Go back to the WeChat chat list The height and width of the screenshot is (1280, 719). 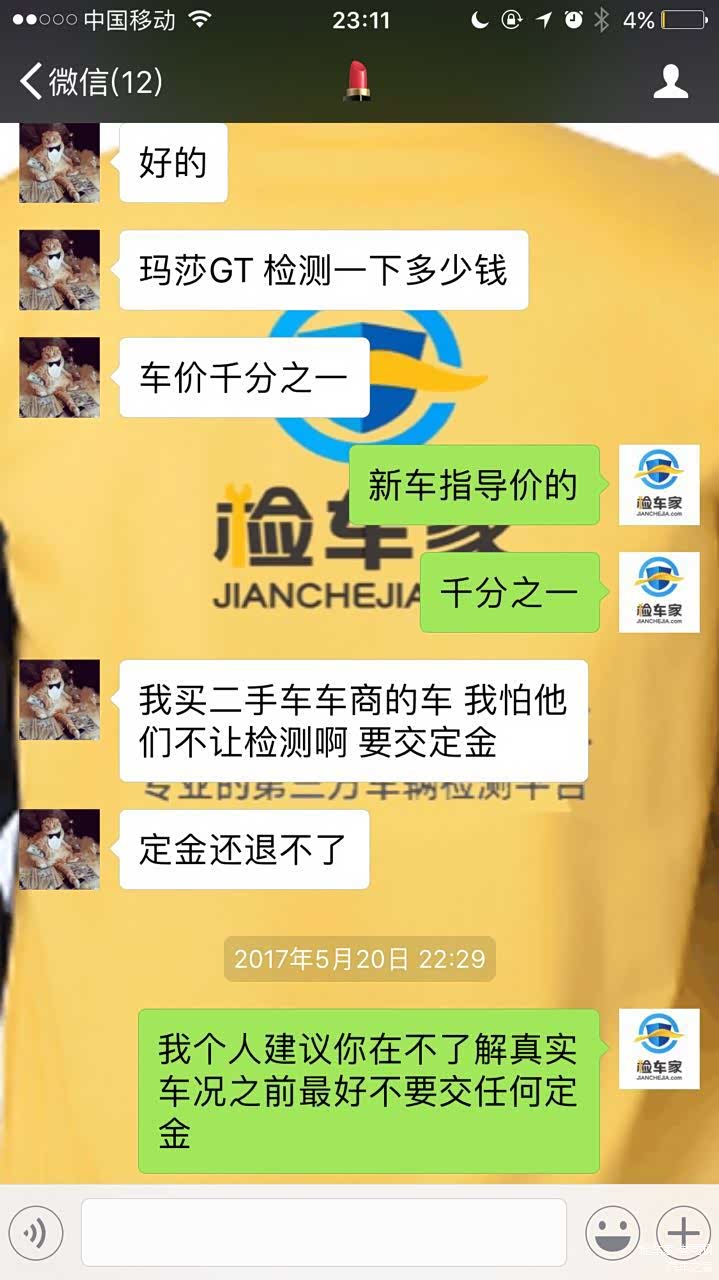[x=90, y=82]
